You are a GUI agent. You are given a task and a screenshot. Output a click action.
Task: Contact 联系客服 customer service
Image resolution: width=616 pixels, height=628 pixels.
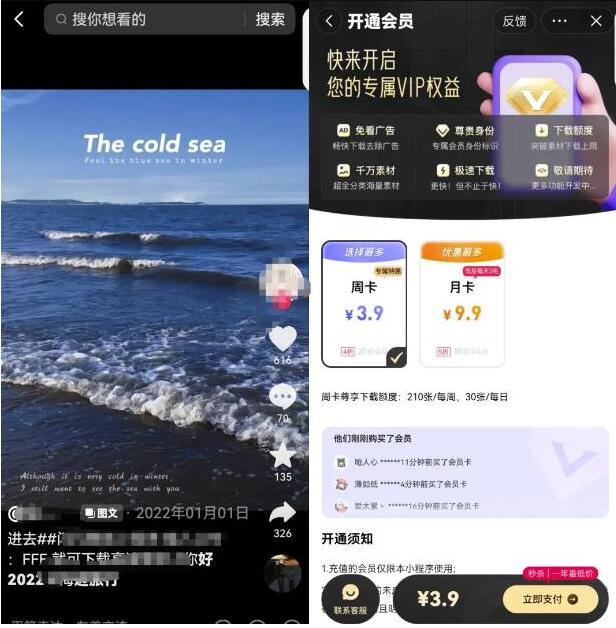coord(350,599)
